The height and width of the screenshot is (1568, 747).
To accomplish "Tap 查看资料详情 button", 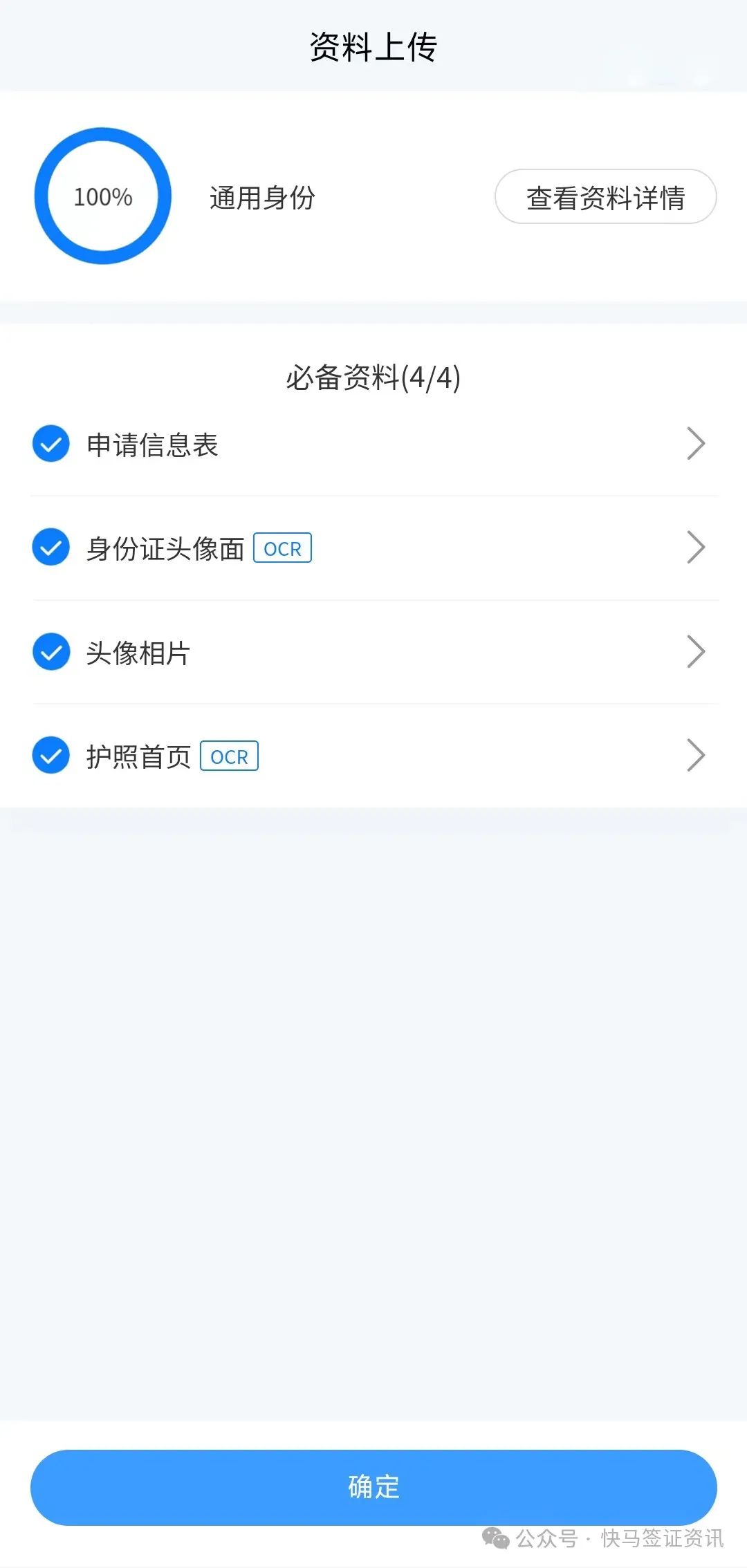I will 605,196.
